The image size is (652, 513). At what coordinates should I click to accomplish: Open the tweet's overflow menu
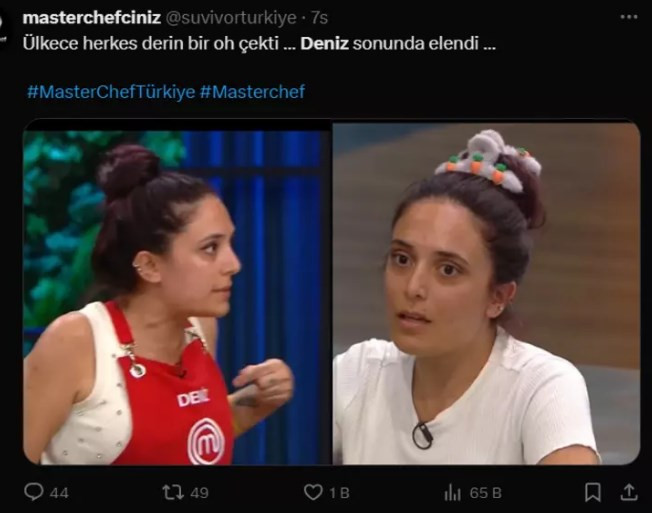(628, 17)
